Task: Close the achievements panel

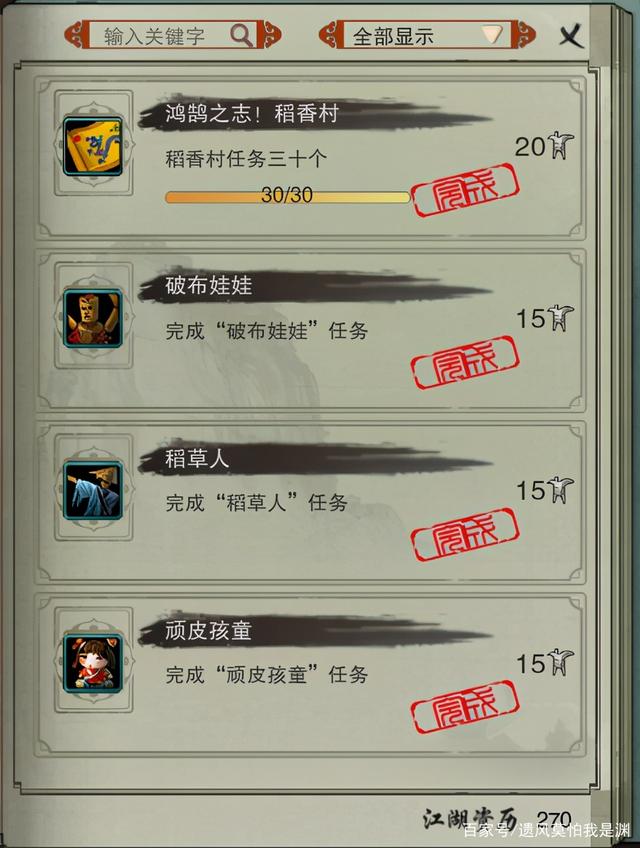Action: point(571,37)
